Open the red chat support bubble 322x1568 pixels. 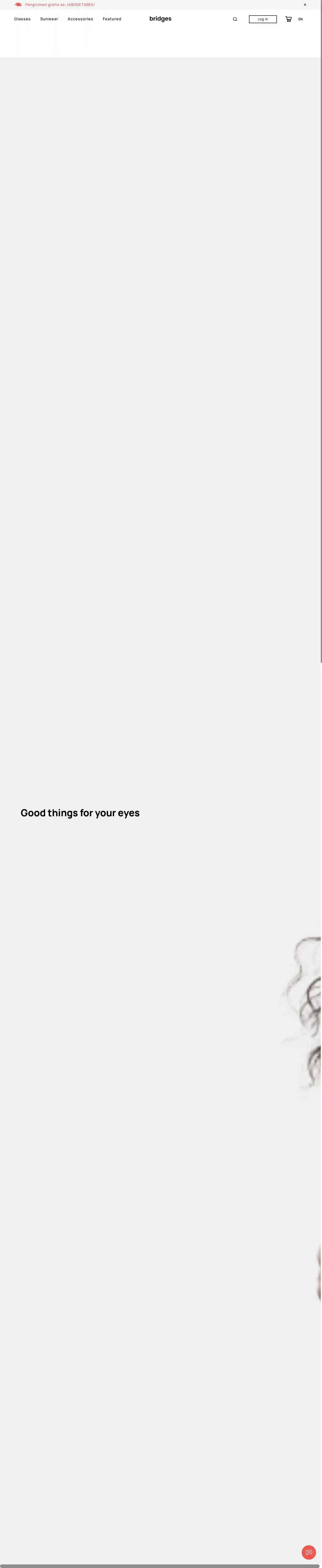click(x=309, y=1552)
